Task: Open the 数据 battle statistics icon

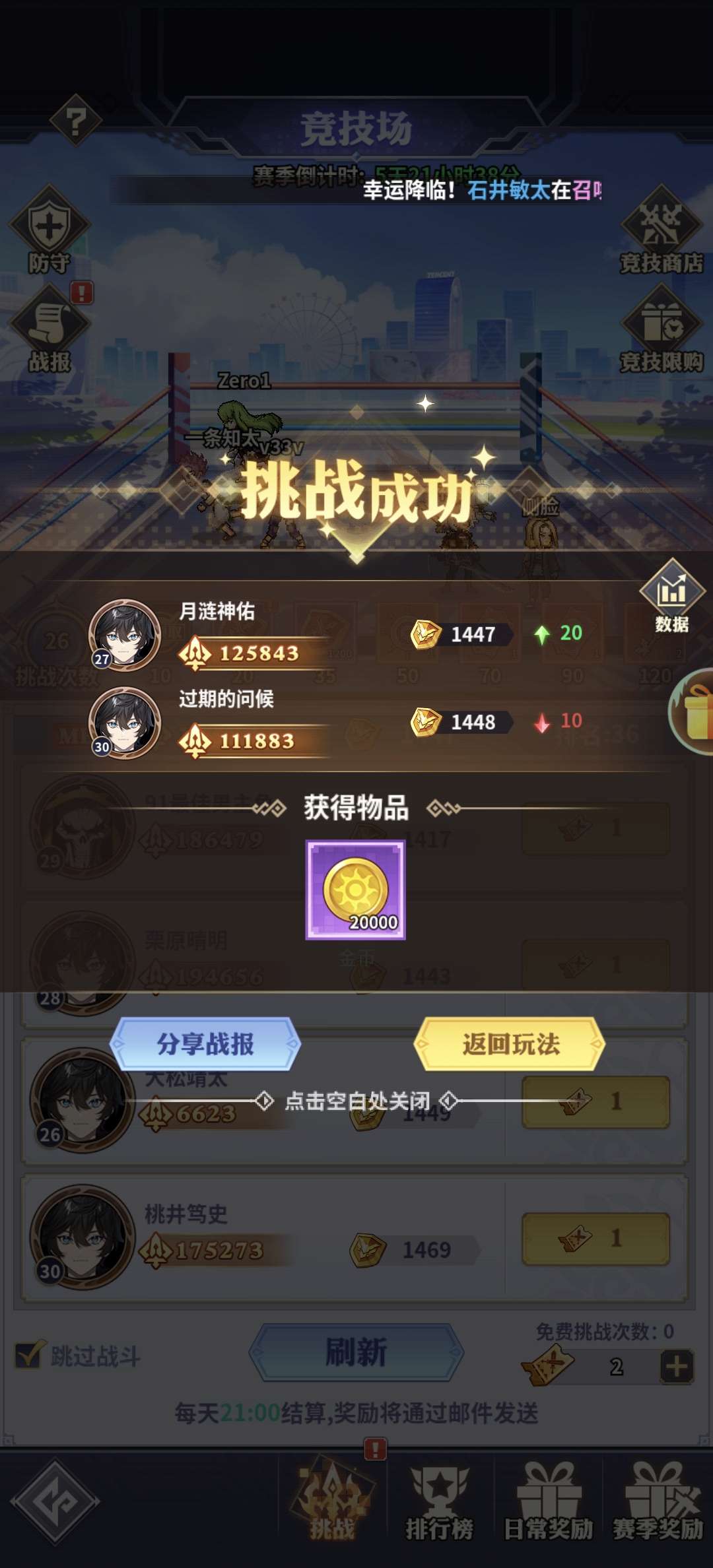Action: tap(671, 596)
